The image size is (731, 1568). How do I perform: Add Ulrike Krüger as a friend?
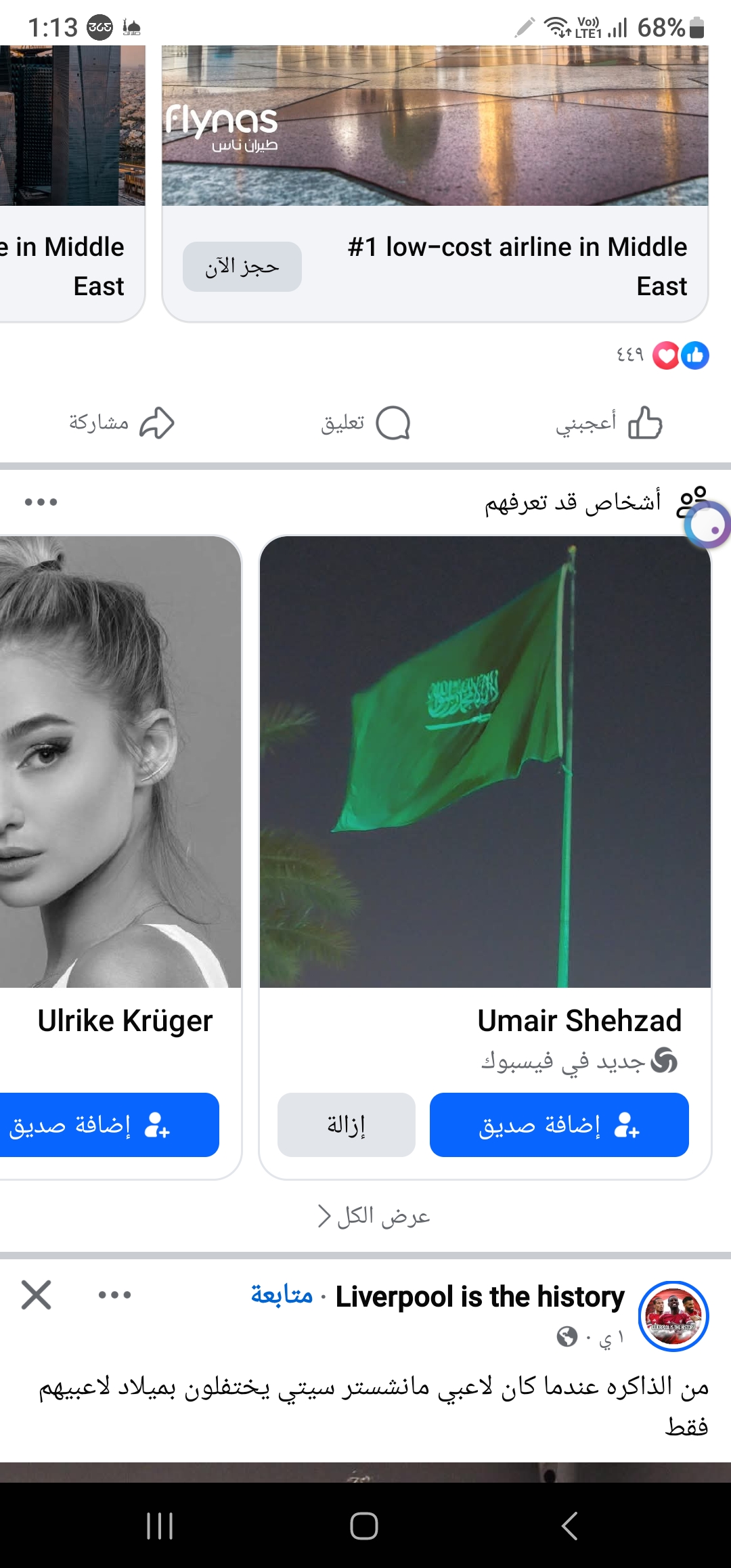[x=108, y=1125]
